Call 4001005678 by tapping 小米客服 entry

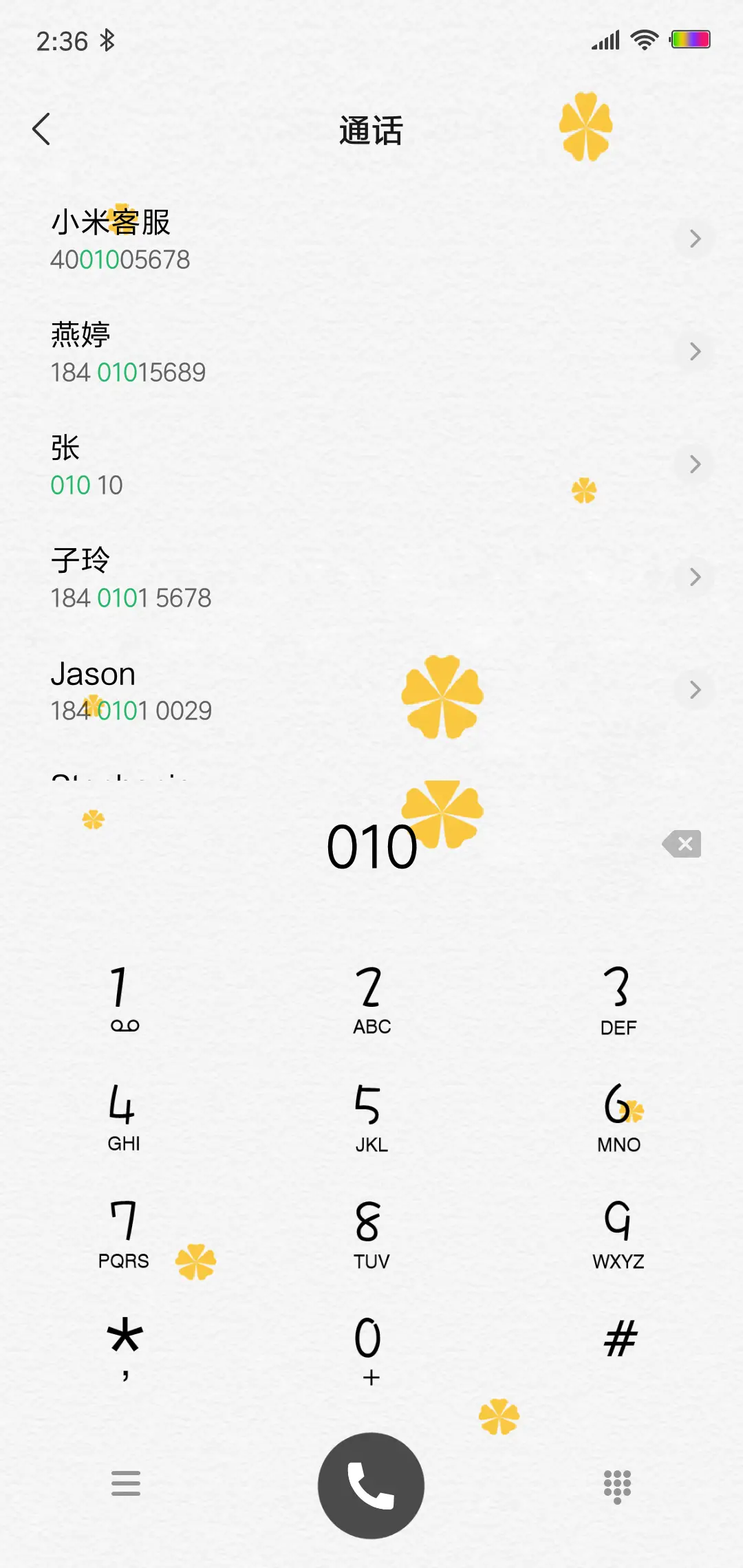coord(120,241)
